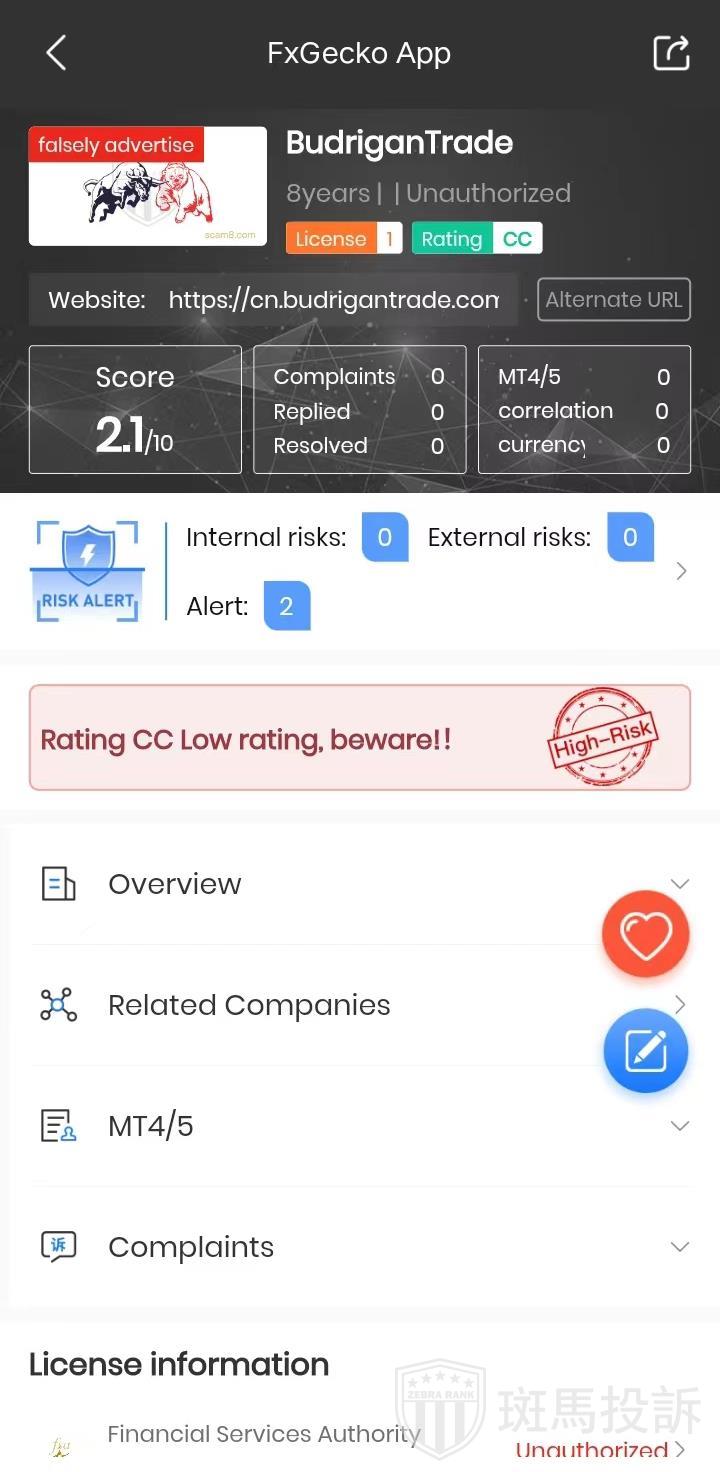Open the BudriganTrade website link
720x1472 pixels.
coord(333,300)
